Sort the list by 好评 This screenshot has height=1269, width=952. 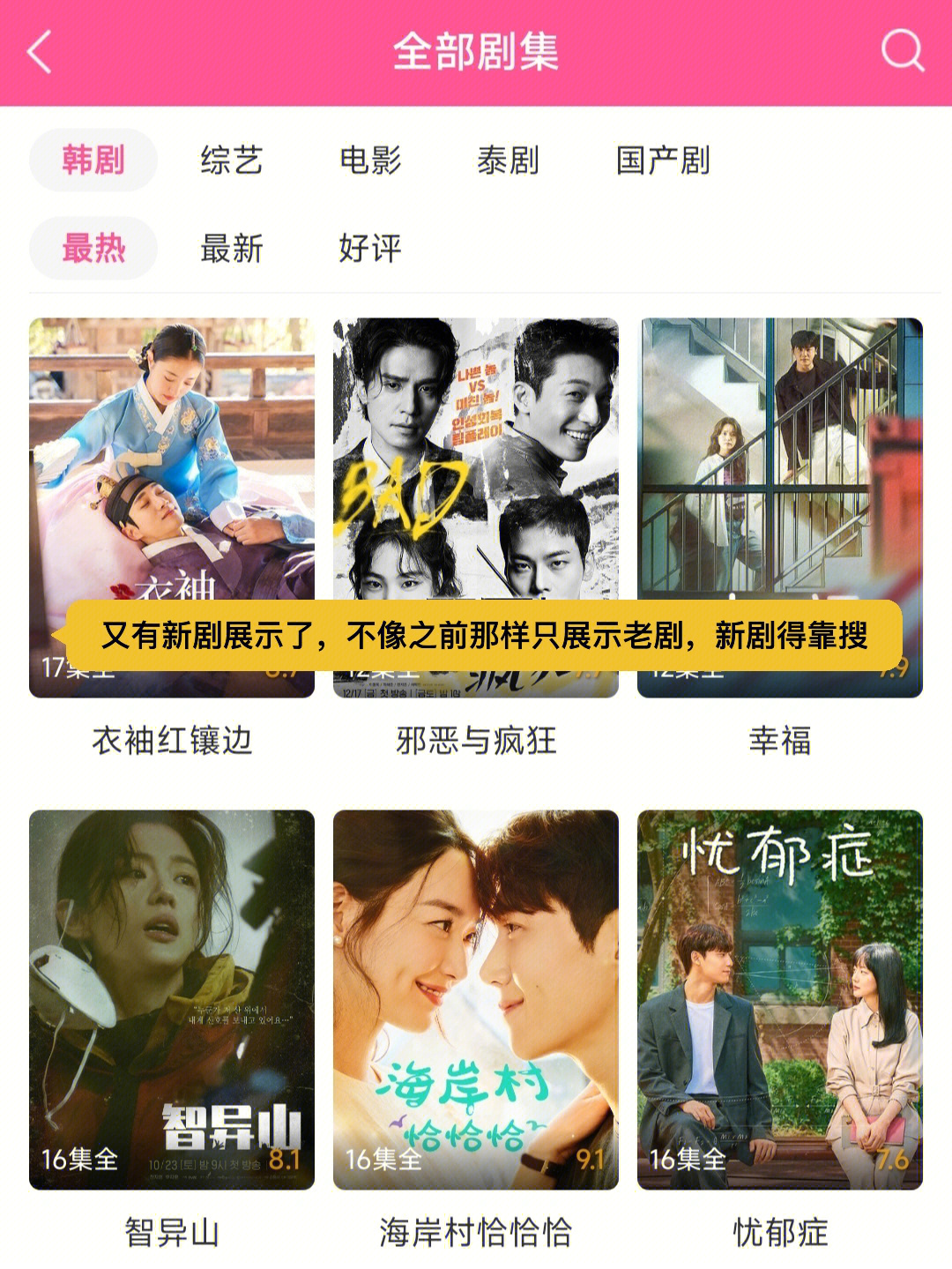pyautogui.click(x=370, y=249)
